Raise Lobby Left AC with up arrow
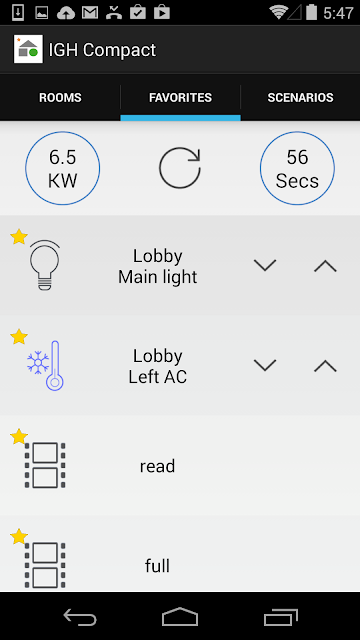Image resolution: width=360 pixels, height=640 pixels. [x=325, y=366]
